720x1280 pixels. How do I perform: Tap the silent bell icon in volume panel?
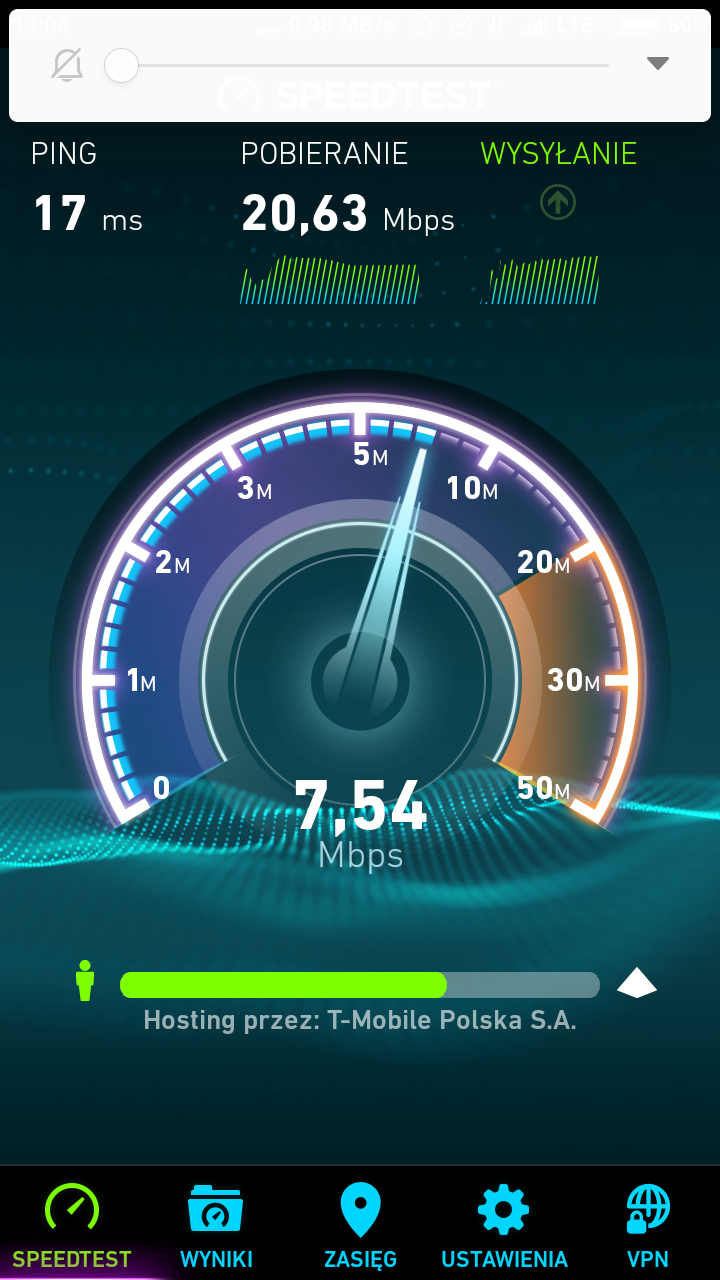(67, 66)
